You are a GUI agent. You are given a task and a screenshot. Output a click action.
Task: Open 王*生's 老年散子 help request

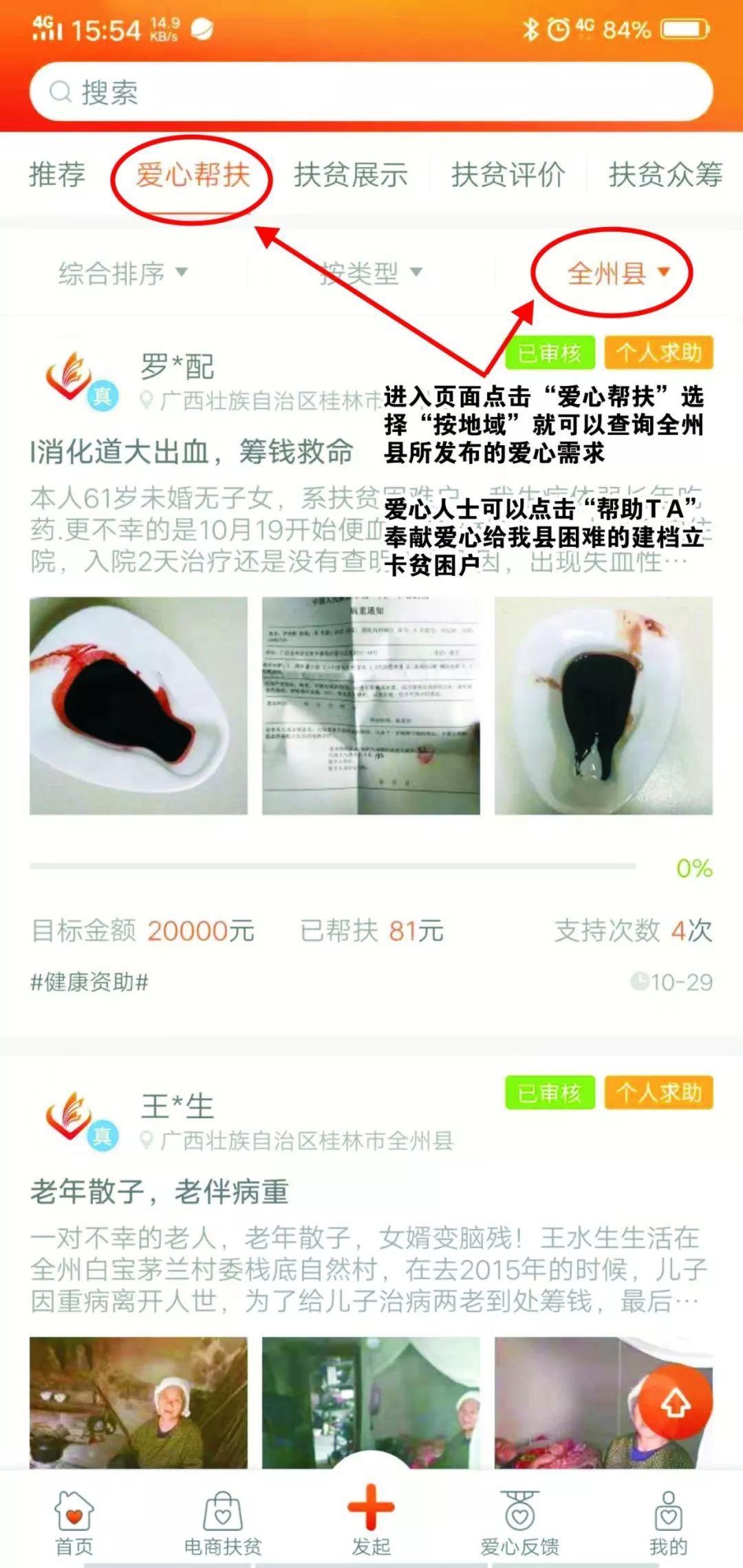click(x=160, y=1191)
